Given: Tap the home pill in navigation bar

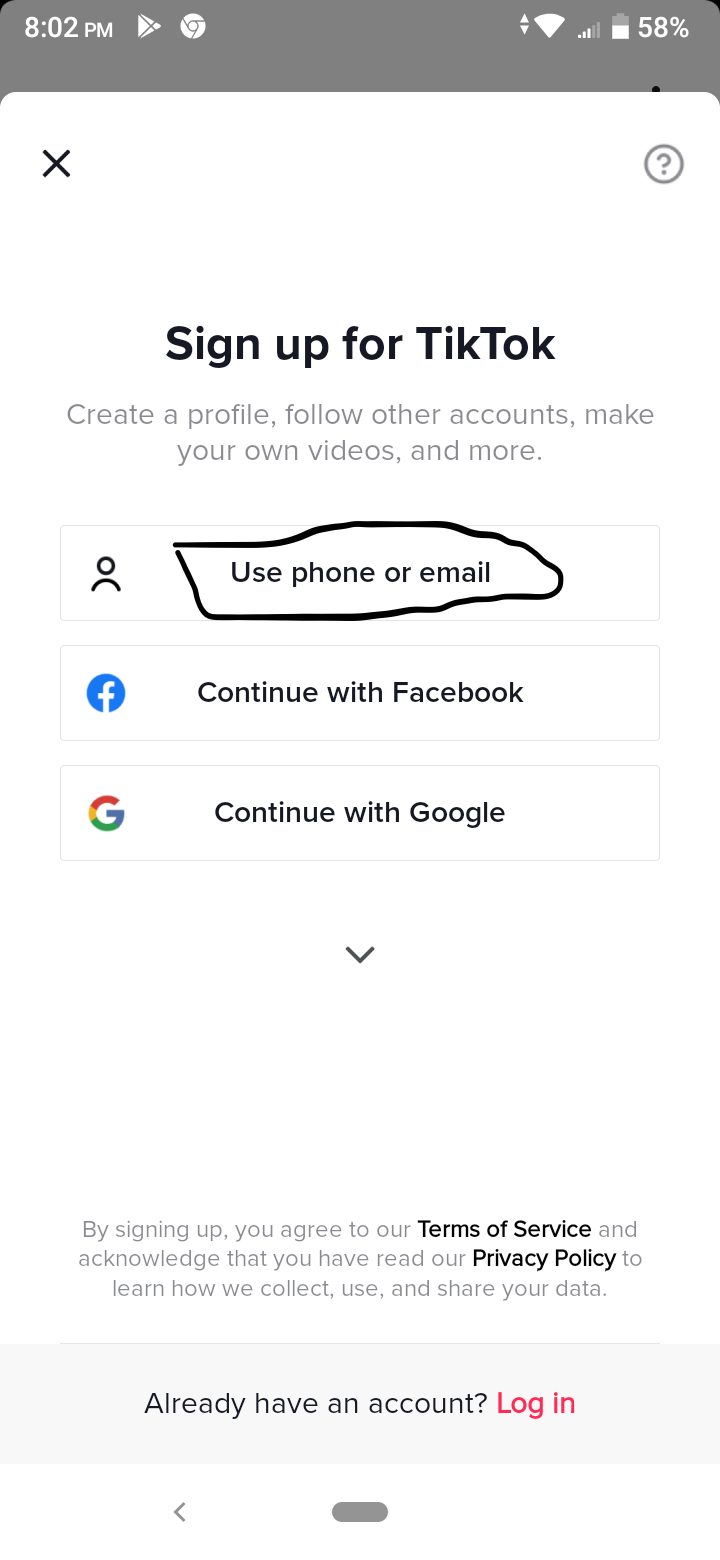Looking at the screenshot, I should tap(360, 1512).
